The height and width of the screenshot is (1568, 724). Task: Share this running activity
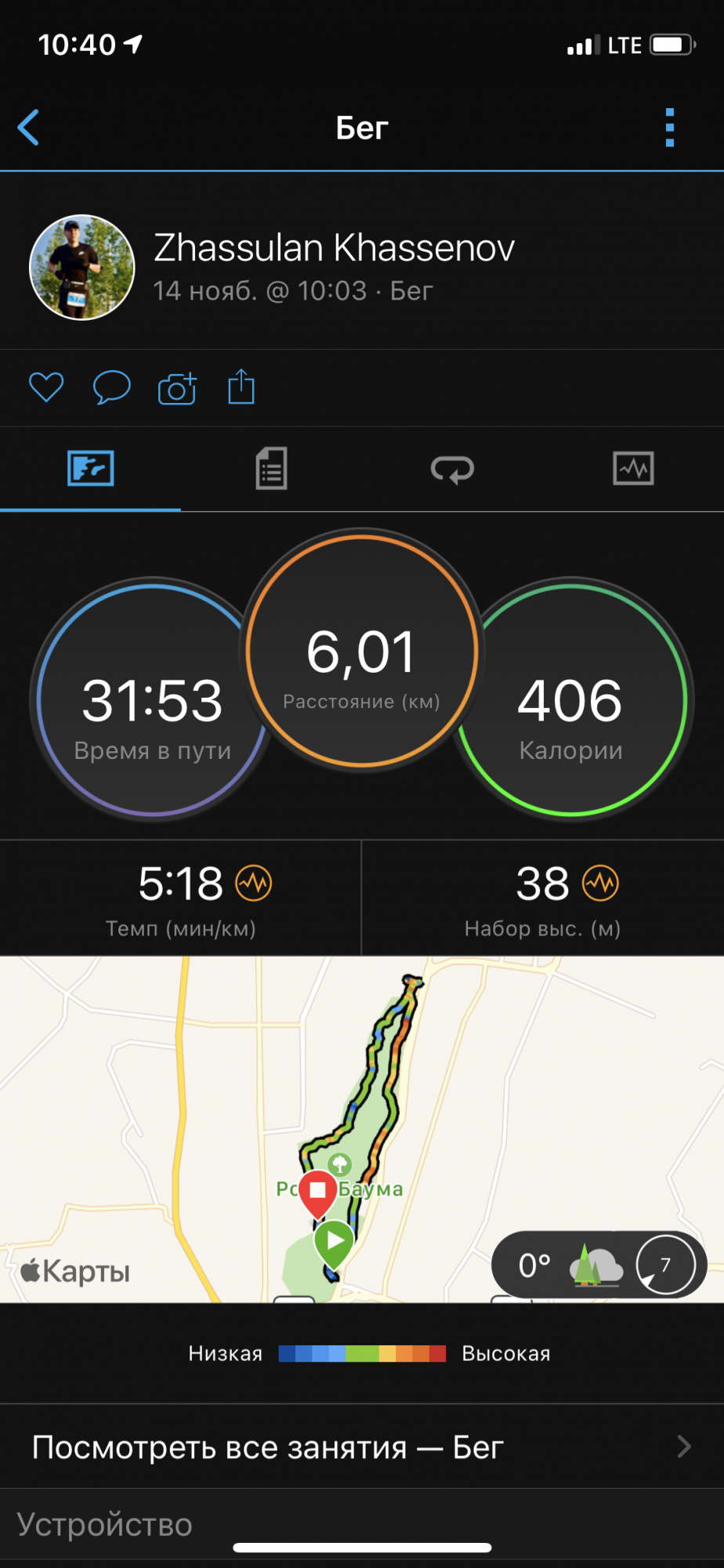click(x=241, y=387)
